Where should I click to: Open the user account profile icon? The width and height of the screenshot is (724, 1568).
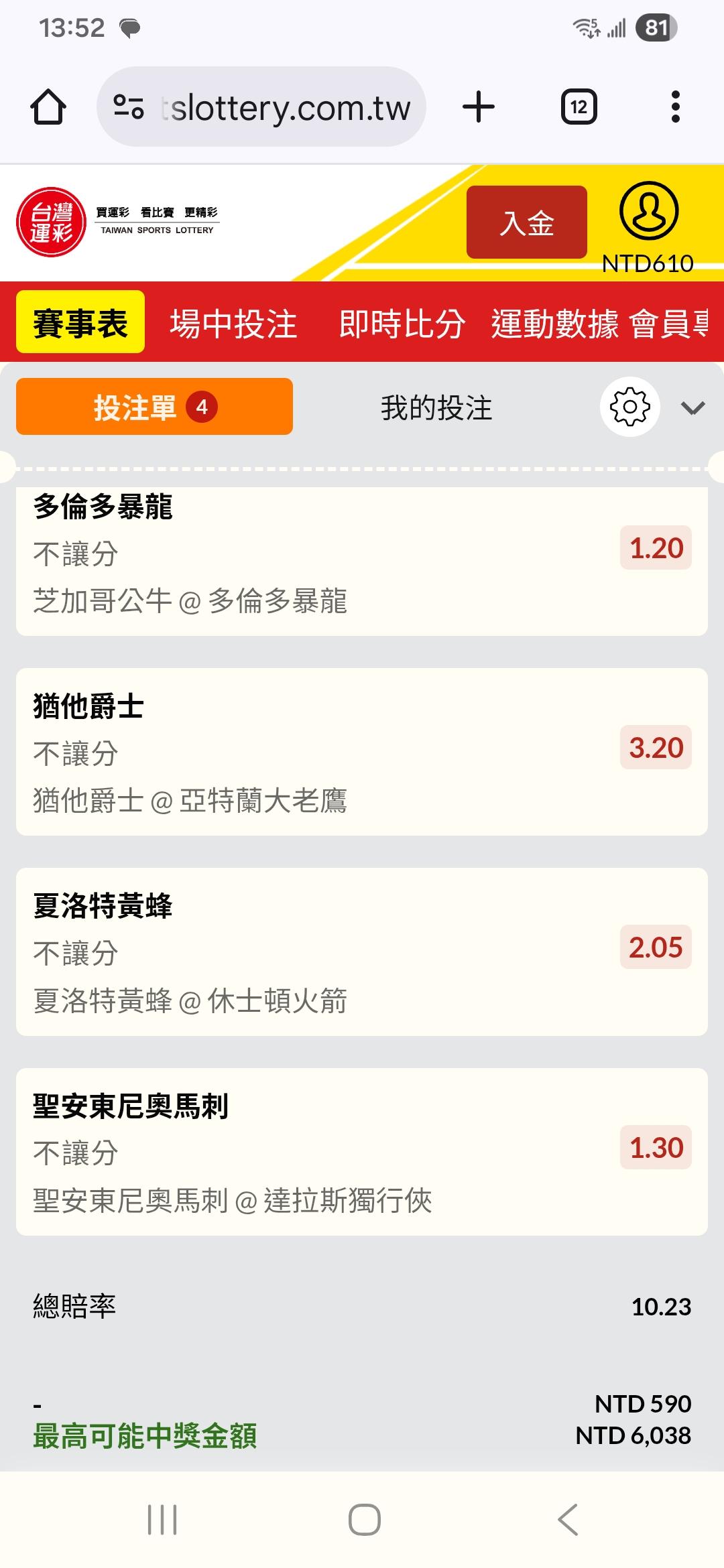648,211
